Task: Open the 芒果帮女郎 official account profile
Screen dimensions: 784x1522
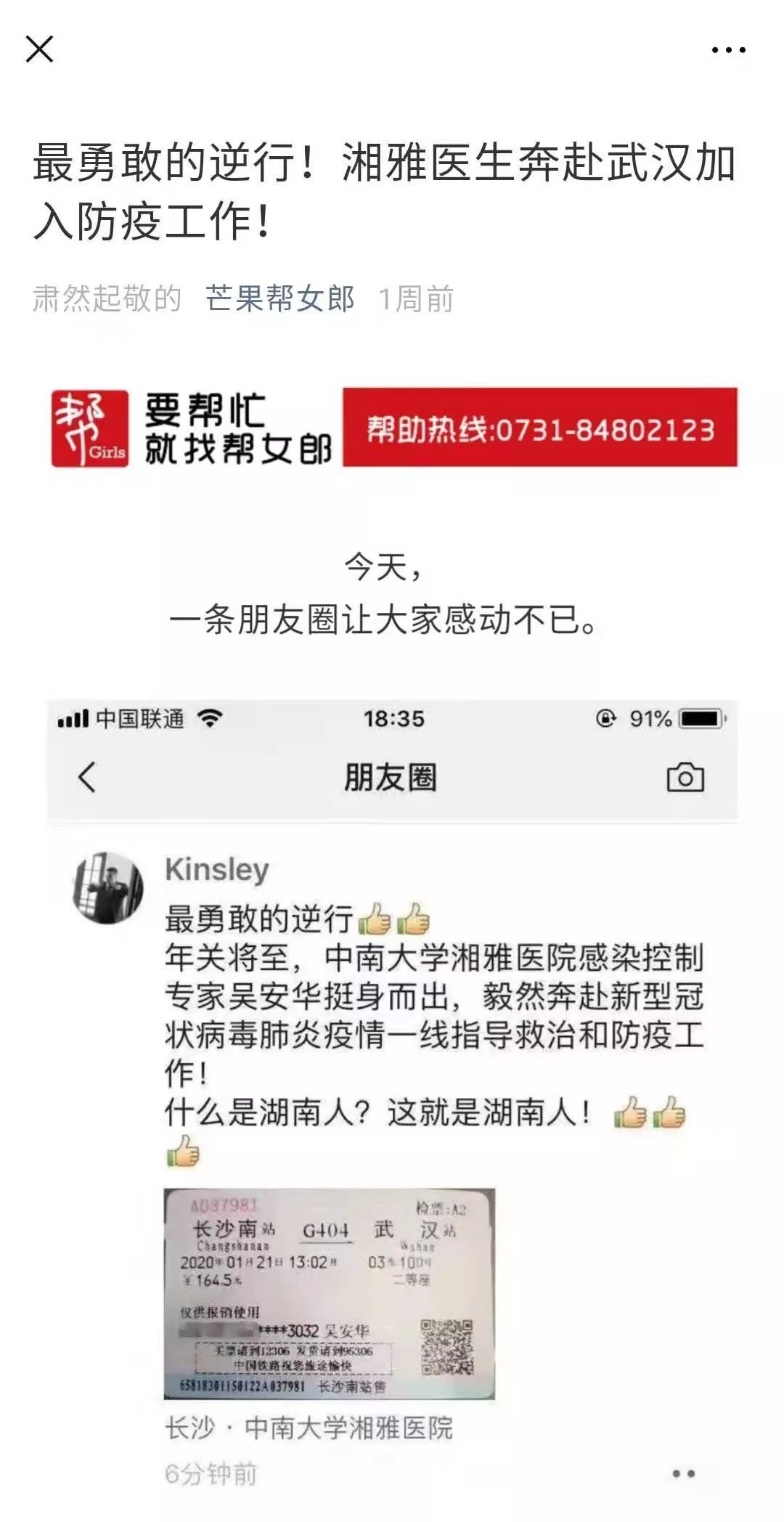Action: (279, 298)
